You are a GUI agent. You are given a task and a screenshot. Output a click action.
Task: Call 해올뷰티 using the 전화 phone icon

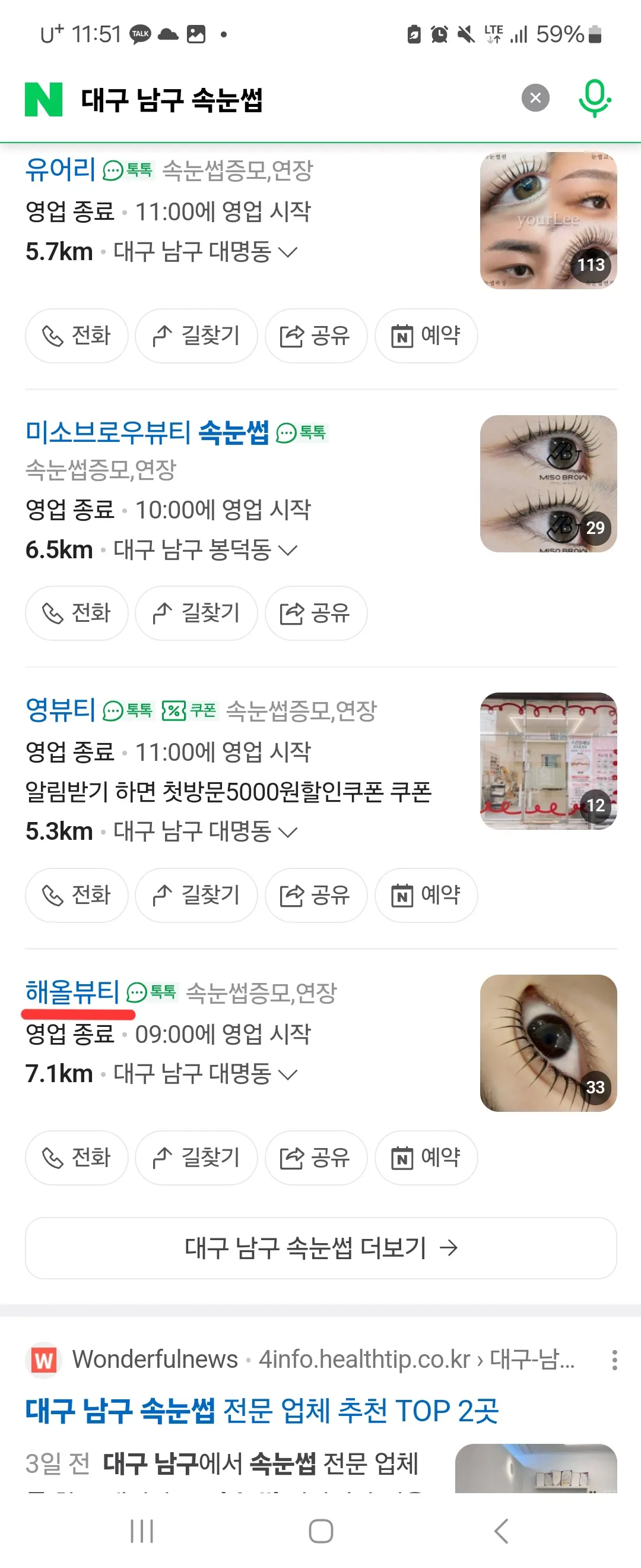[x=77, y=1158]
